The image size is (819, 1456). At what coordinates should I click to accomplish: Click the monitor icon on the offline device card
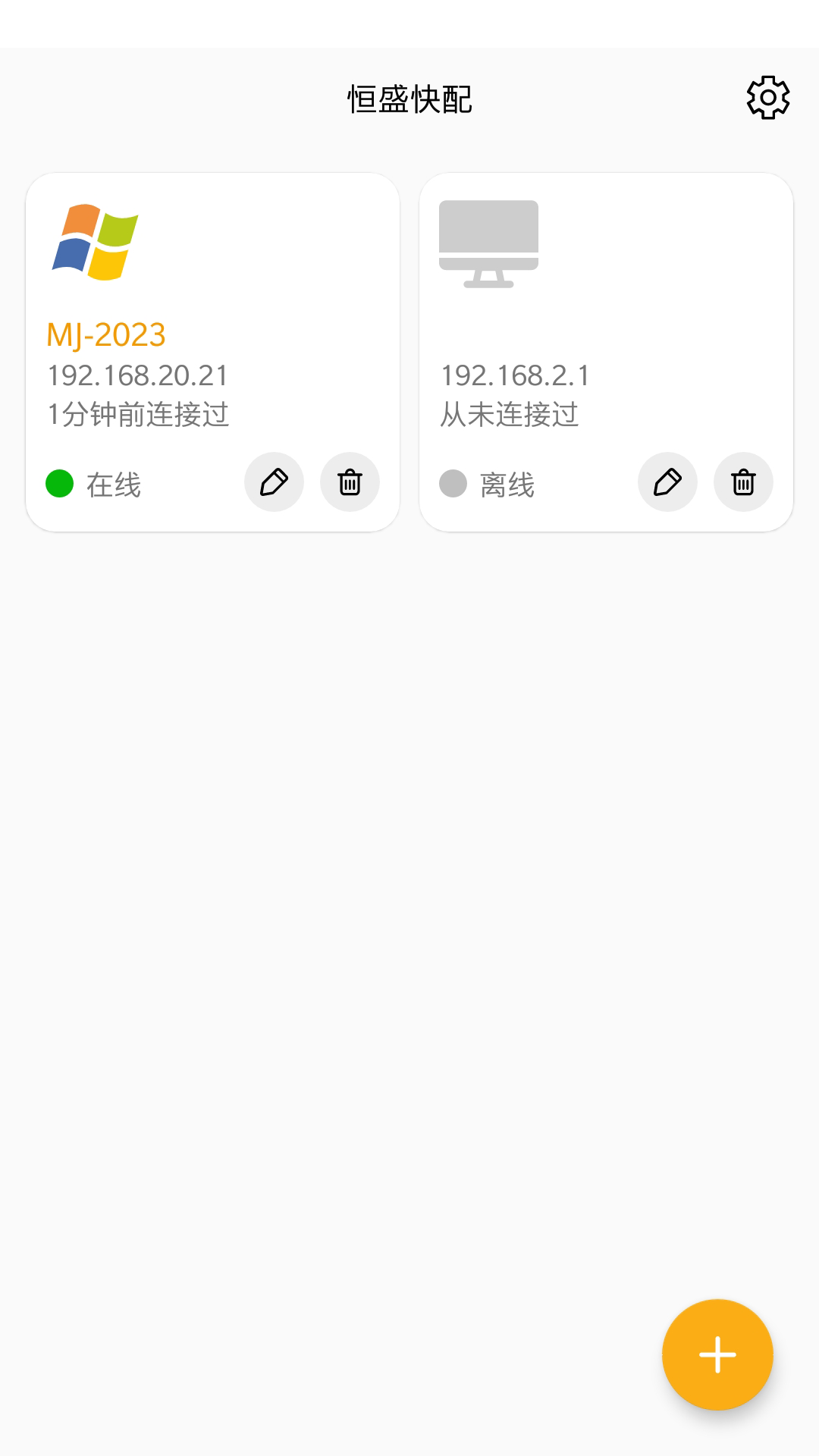490,243
